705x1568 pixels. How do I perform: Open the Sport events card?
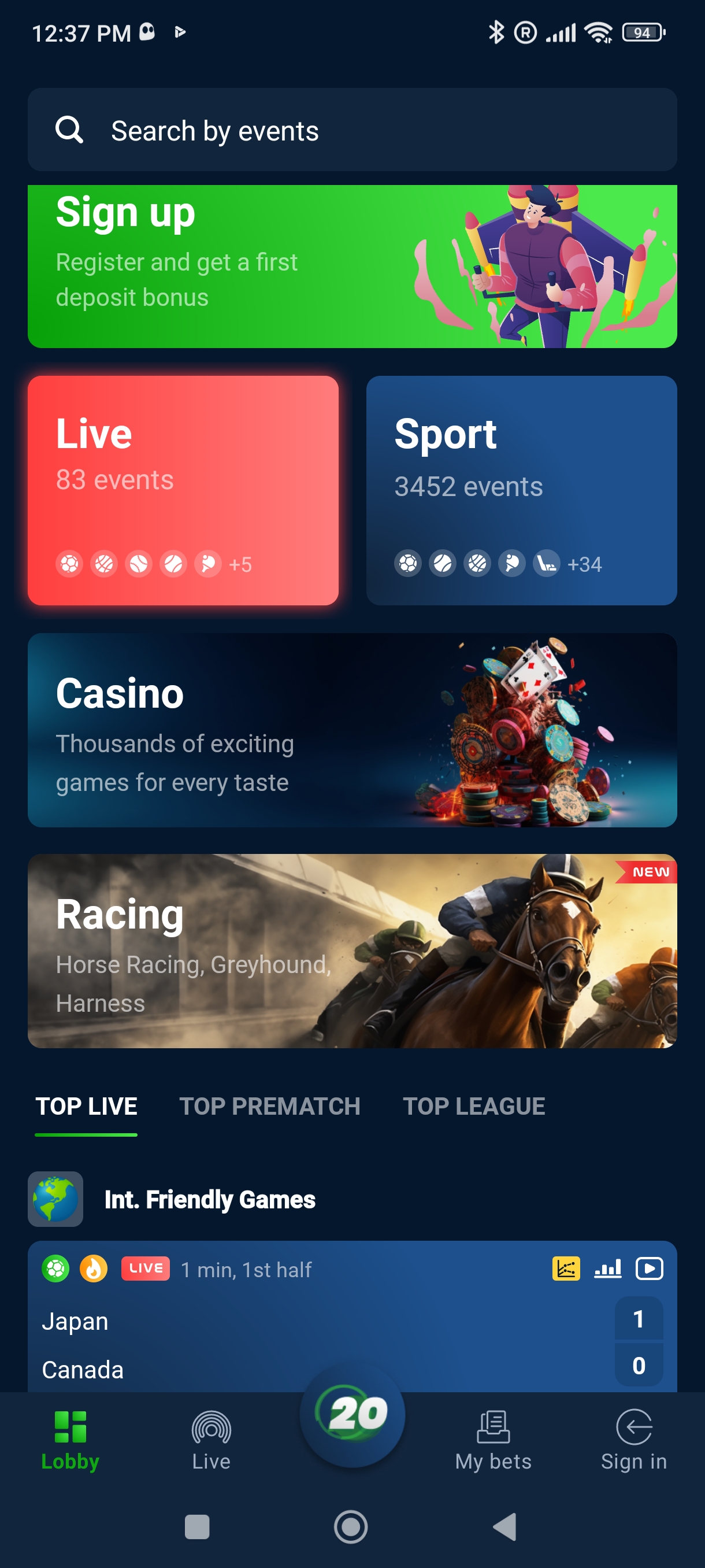[521, 490]
